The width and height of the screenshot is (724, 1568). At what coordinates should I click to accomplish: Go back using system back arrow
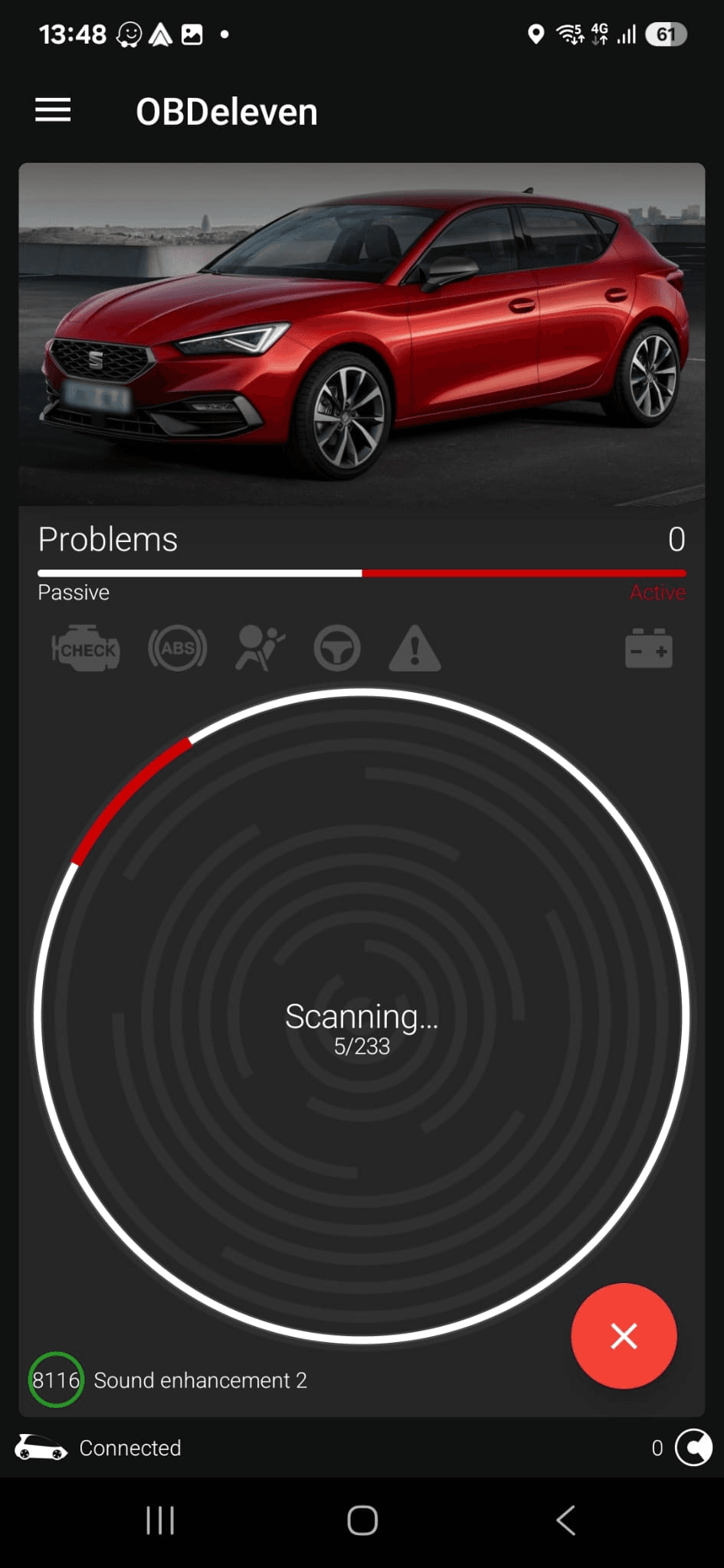[x=565, y=1521]
